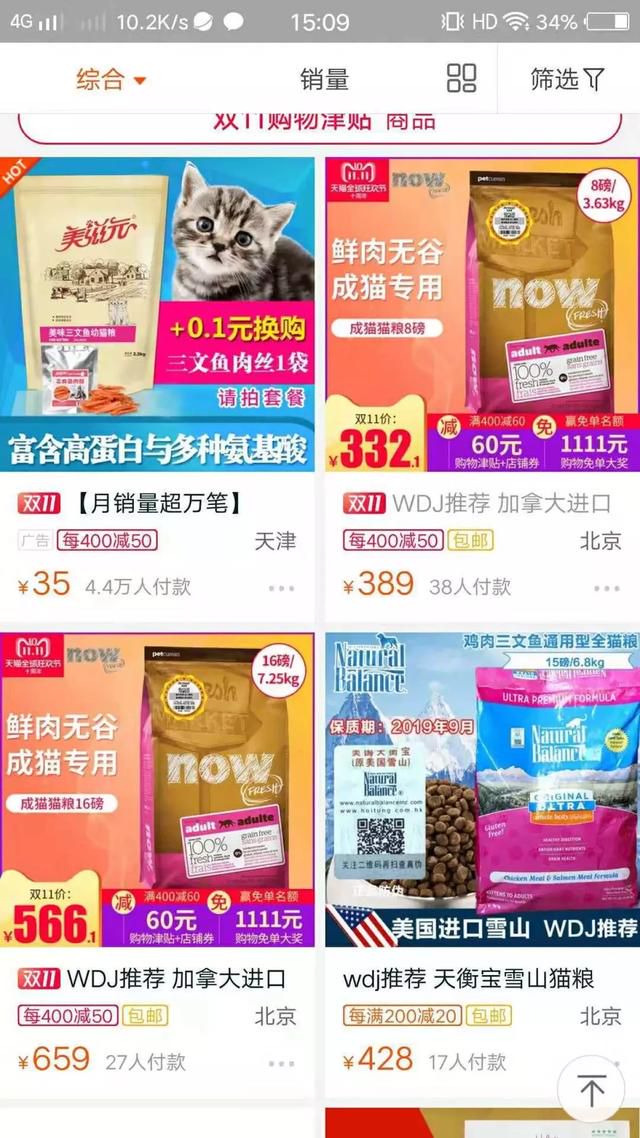Image resolution: width=640 pixels, height=1138 pixels.
Task: Open more options for the ¥389 item
Action: tap(607, 588)
